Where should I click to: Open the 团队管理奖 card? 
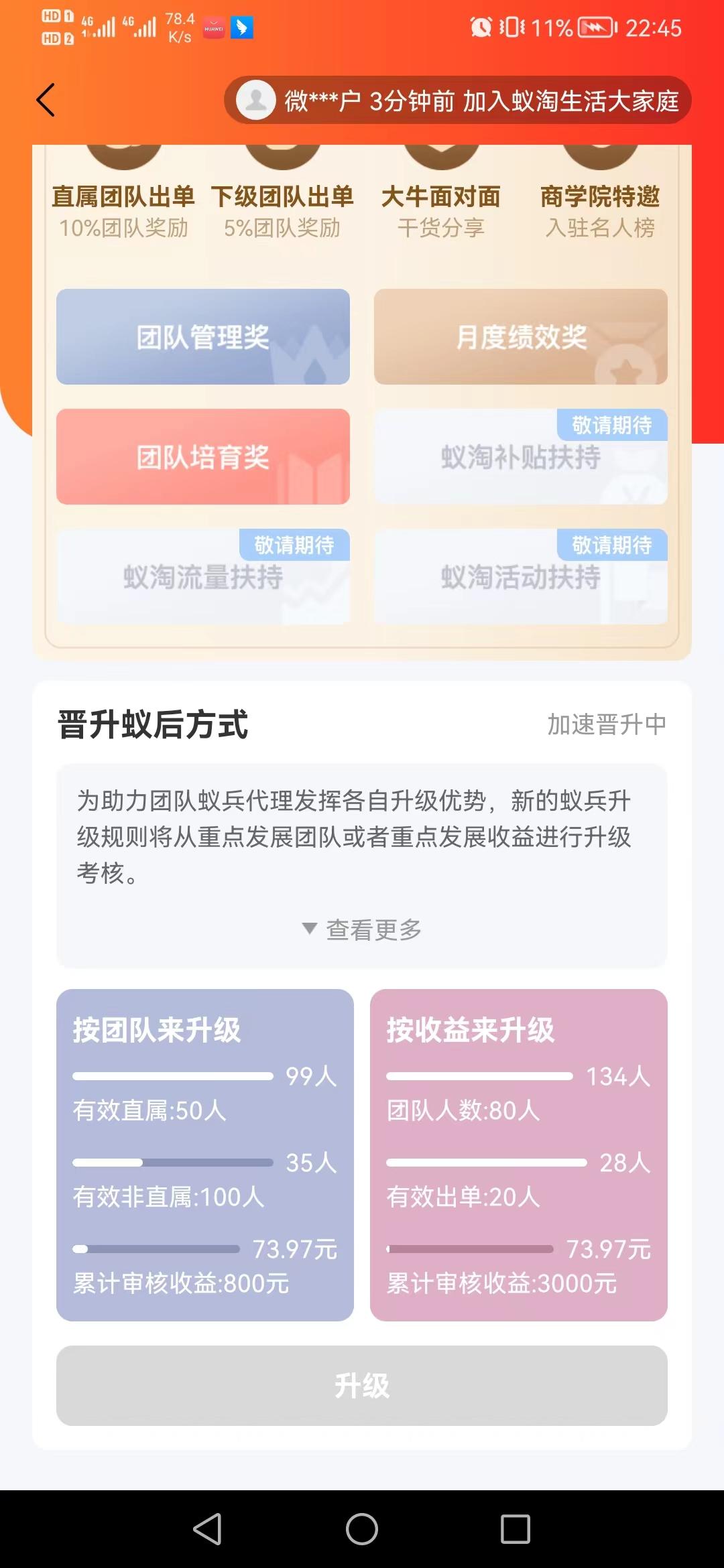pos(203,337)
